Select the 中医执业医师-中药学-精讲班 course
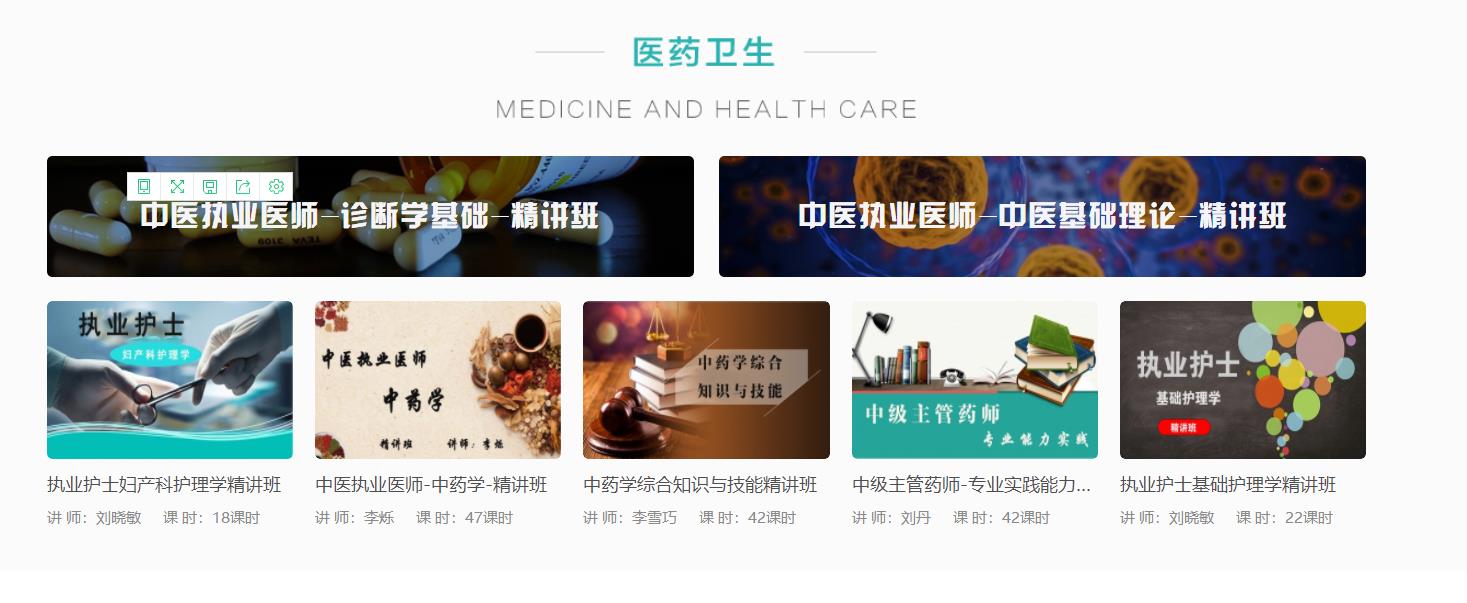 [438, 380]
